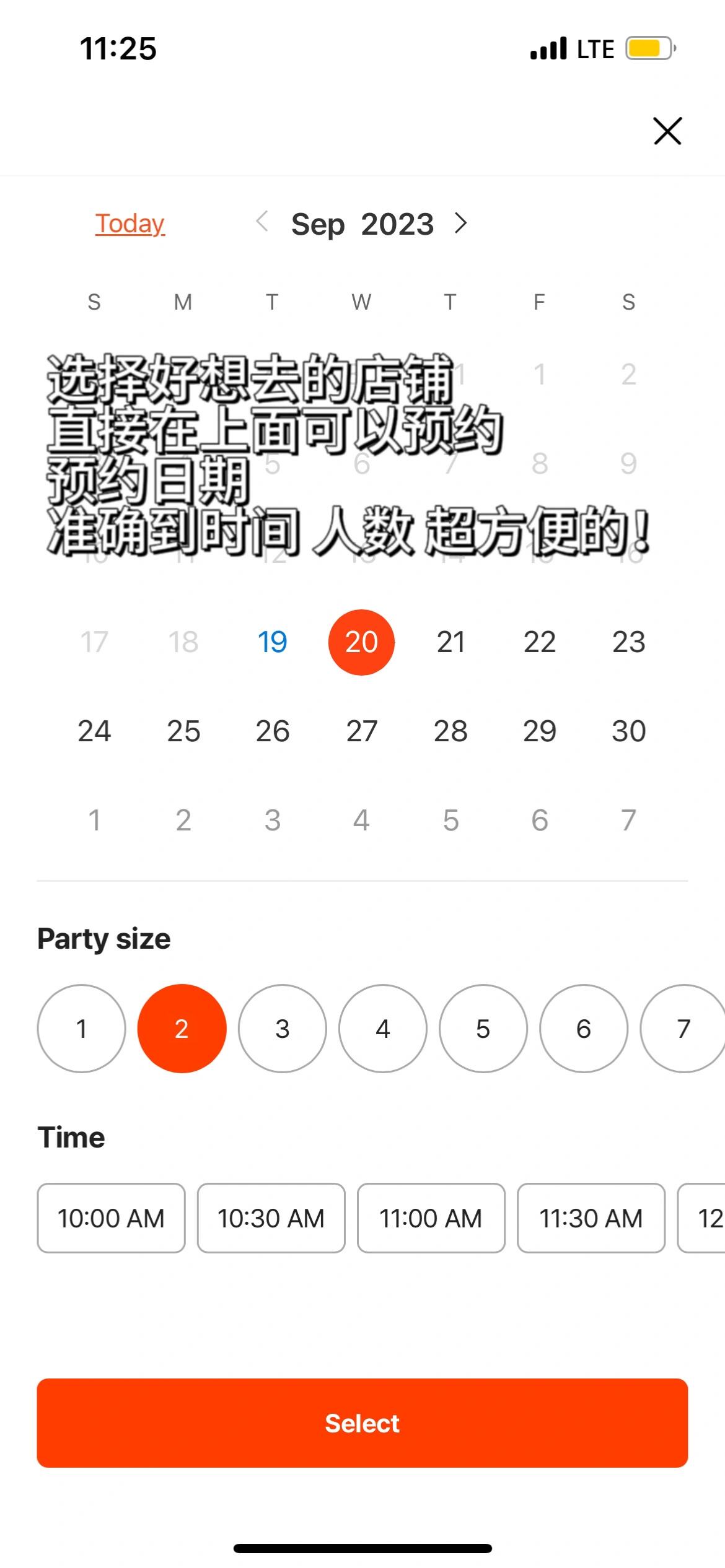Select September 30 on the calendar
The width and height of the screenshot is (725, 1568).
[628, 731]
